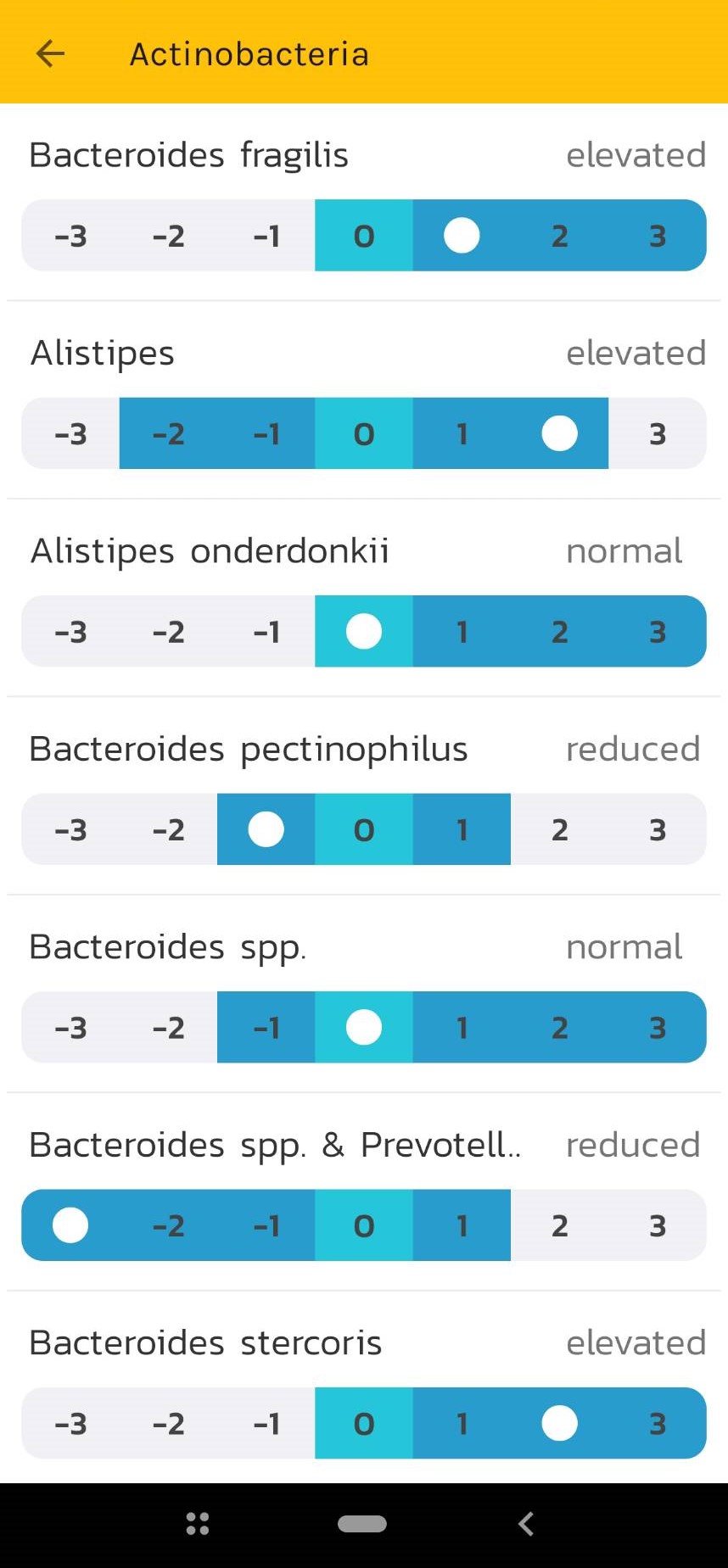Return to the home screen
This screenshot has height=1568, width=728.
[x=362, y=1524]
